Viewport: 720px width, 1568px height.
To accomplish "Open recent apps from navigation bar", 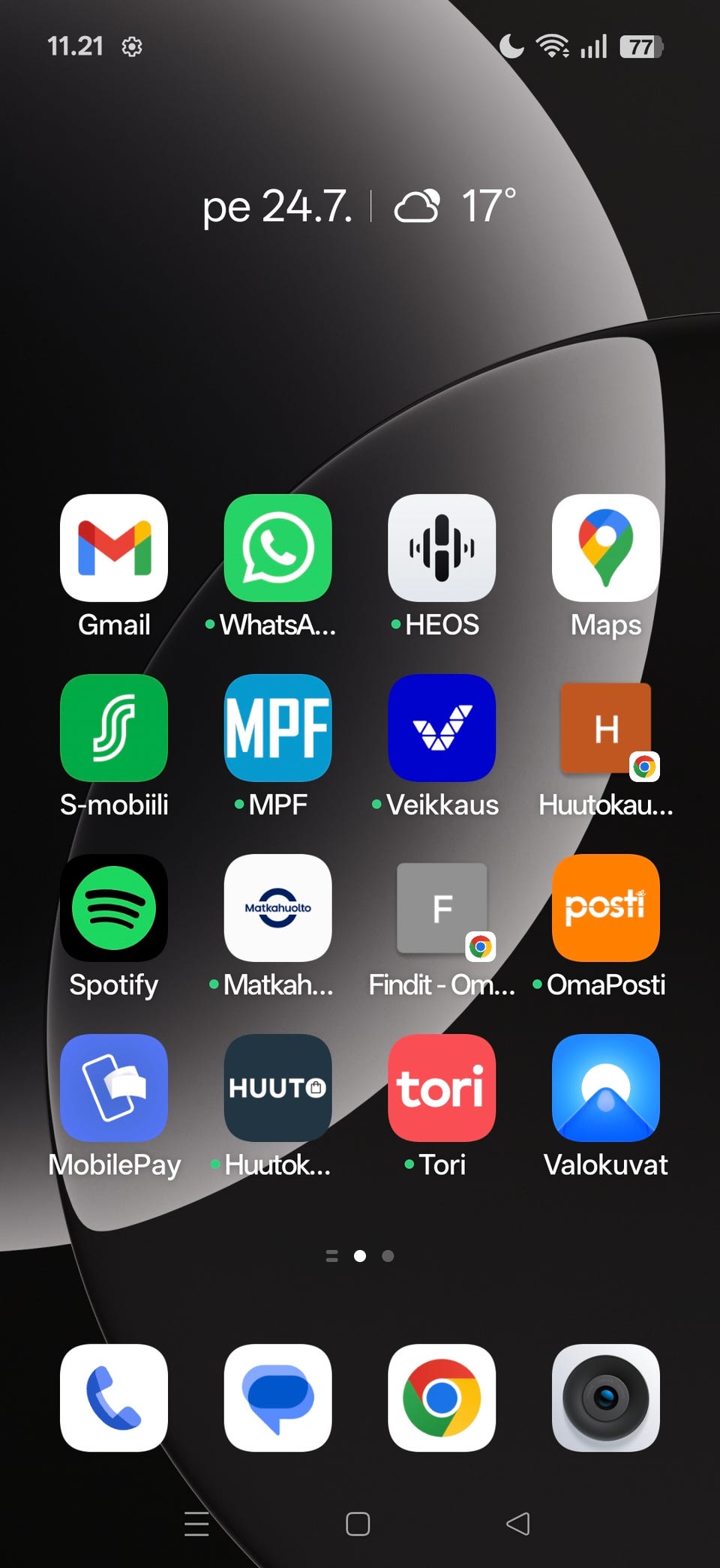I will [196, 1524].
